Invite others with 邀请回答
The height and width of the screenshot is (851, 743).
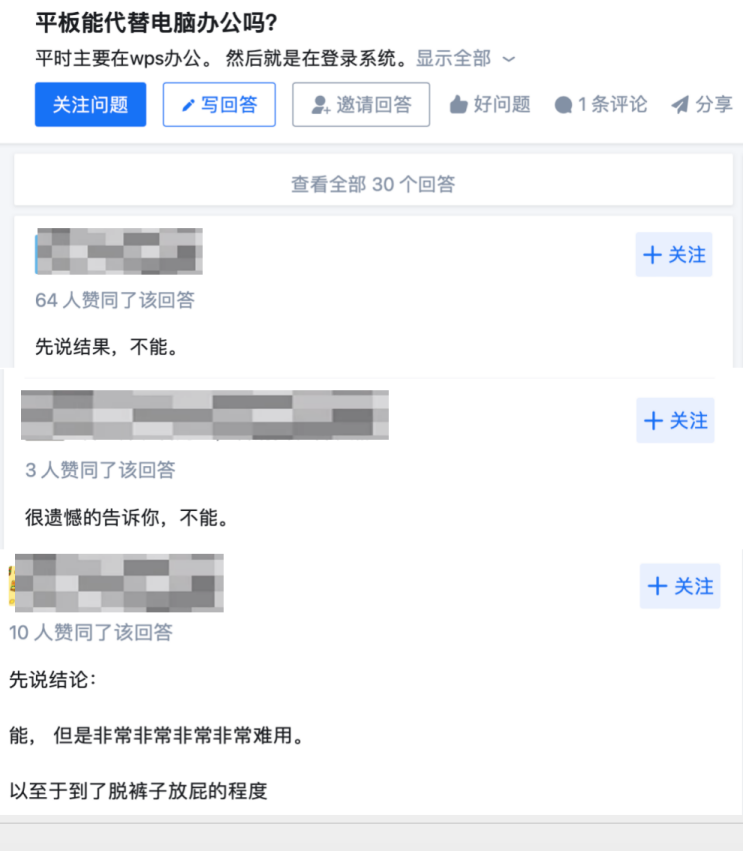361,105
